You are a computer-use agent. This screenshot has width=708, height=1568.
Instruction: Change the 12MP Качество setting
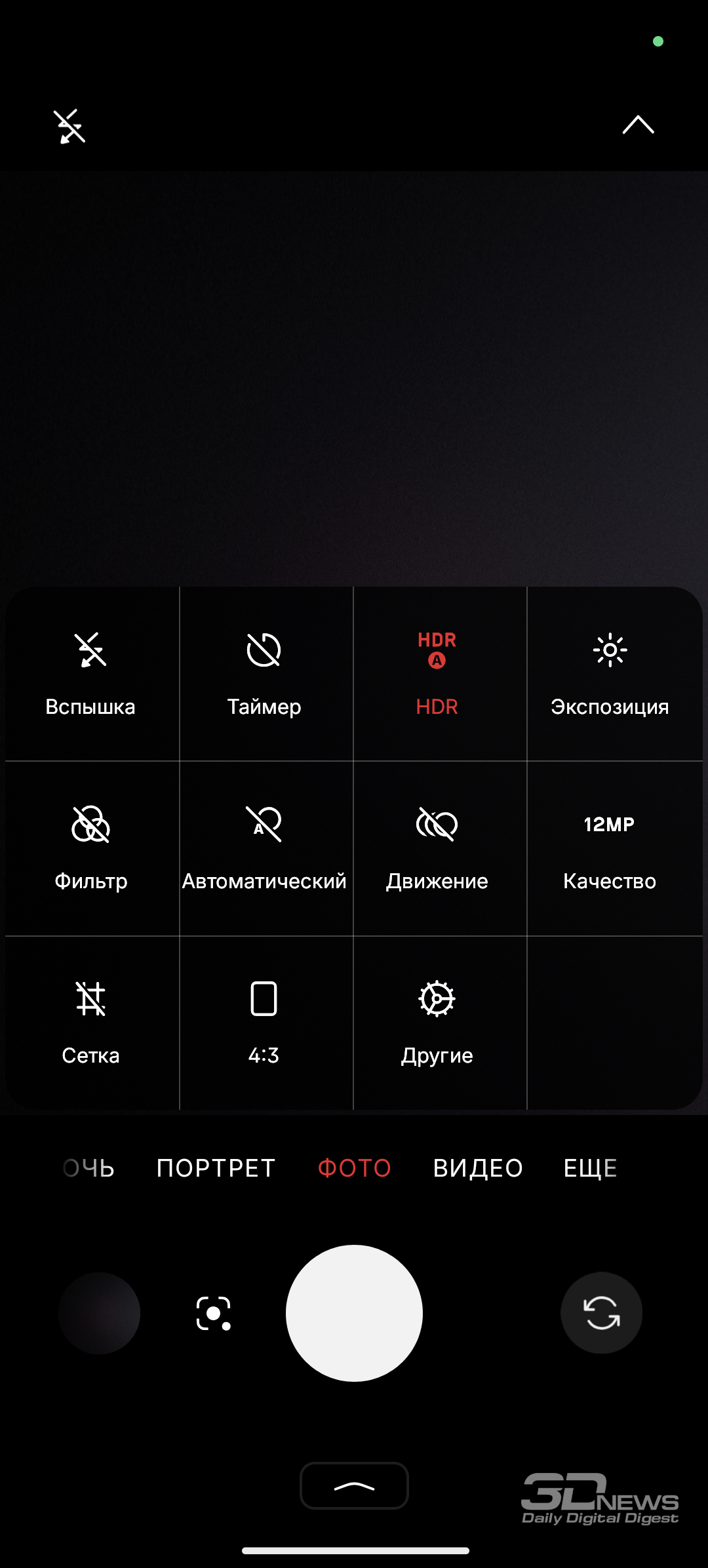(x=610, y=848)
